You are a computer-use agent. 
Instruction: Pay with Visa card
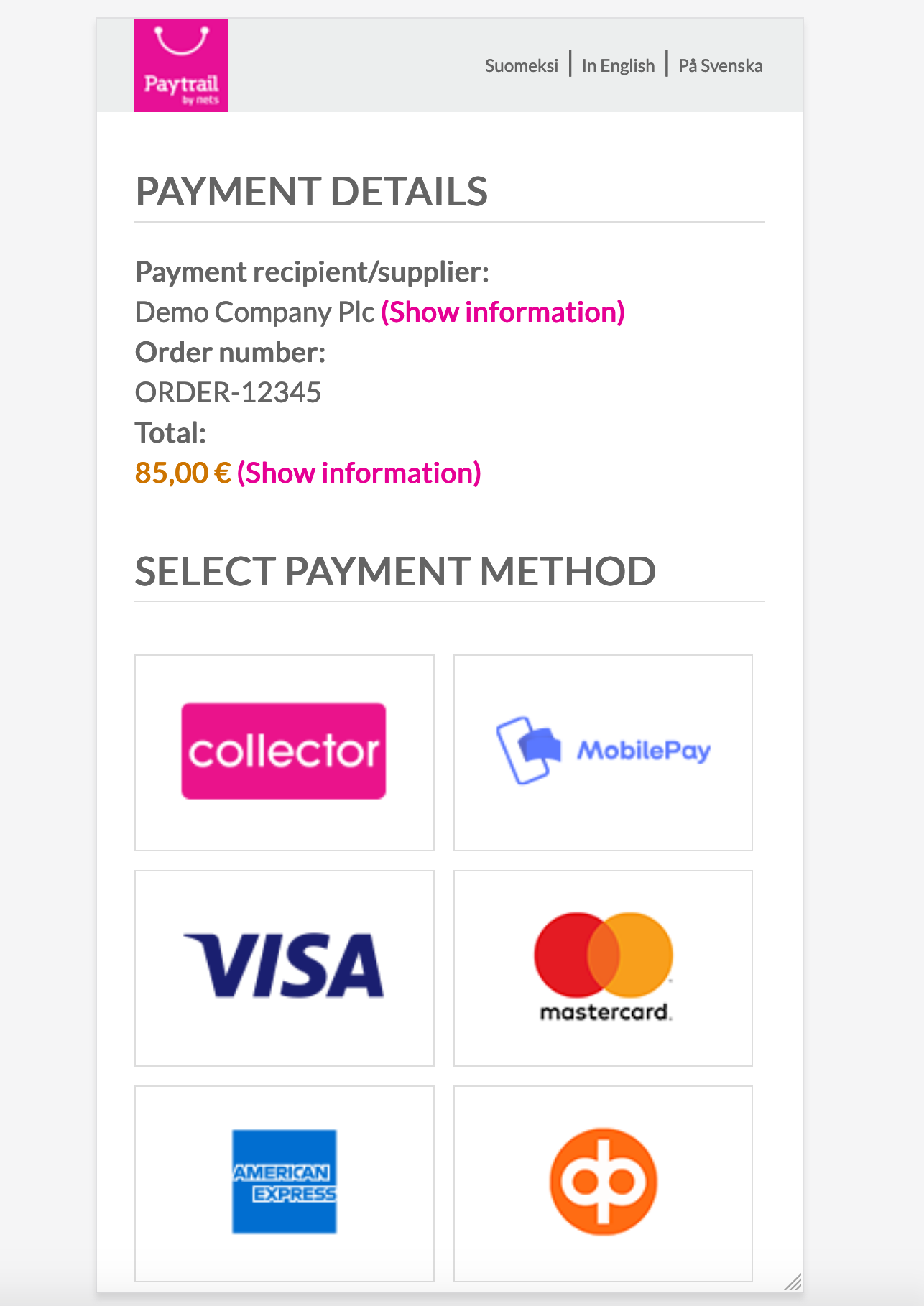point(284,968)
